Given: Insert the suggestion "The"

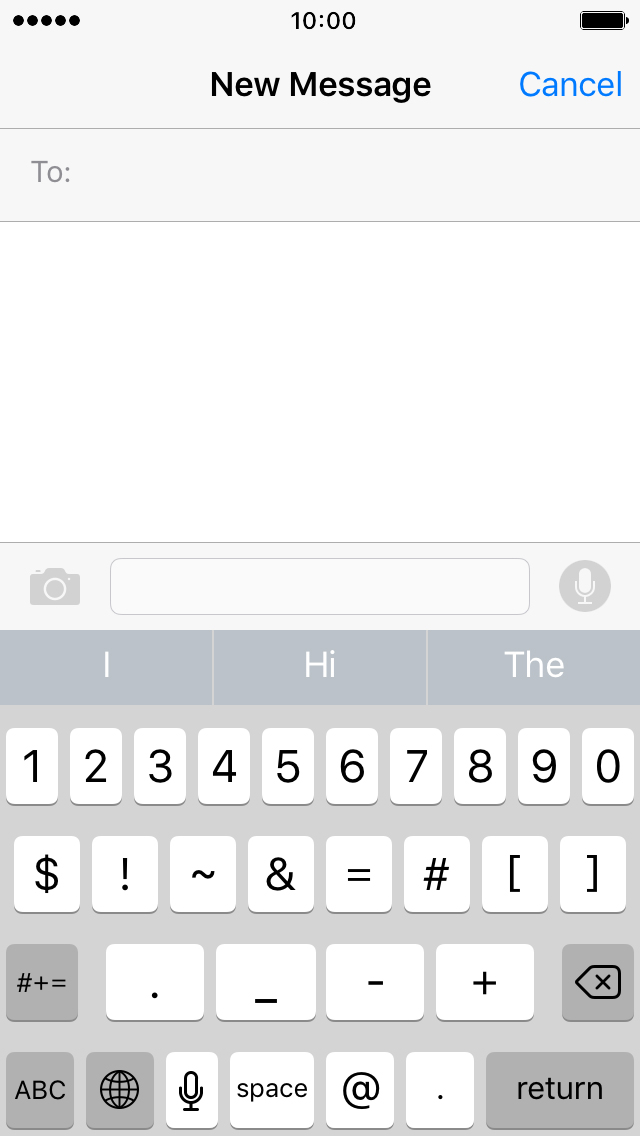Looking at the screenshot, I should tap(534, 666).
